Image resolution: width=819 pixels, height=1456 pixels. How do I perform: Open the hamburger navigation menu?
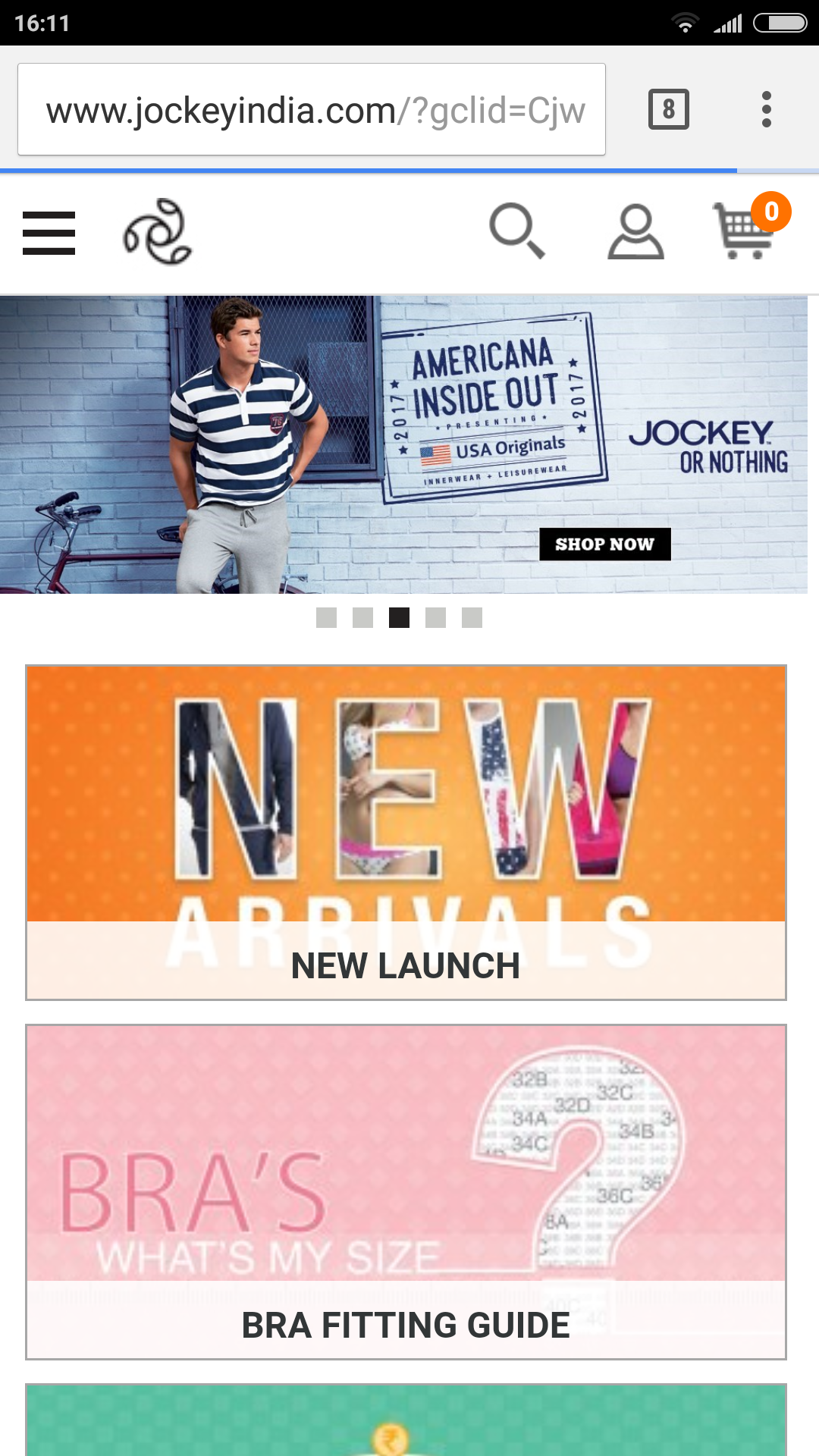coord(49,233)
